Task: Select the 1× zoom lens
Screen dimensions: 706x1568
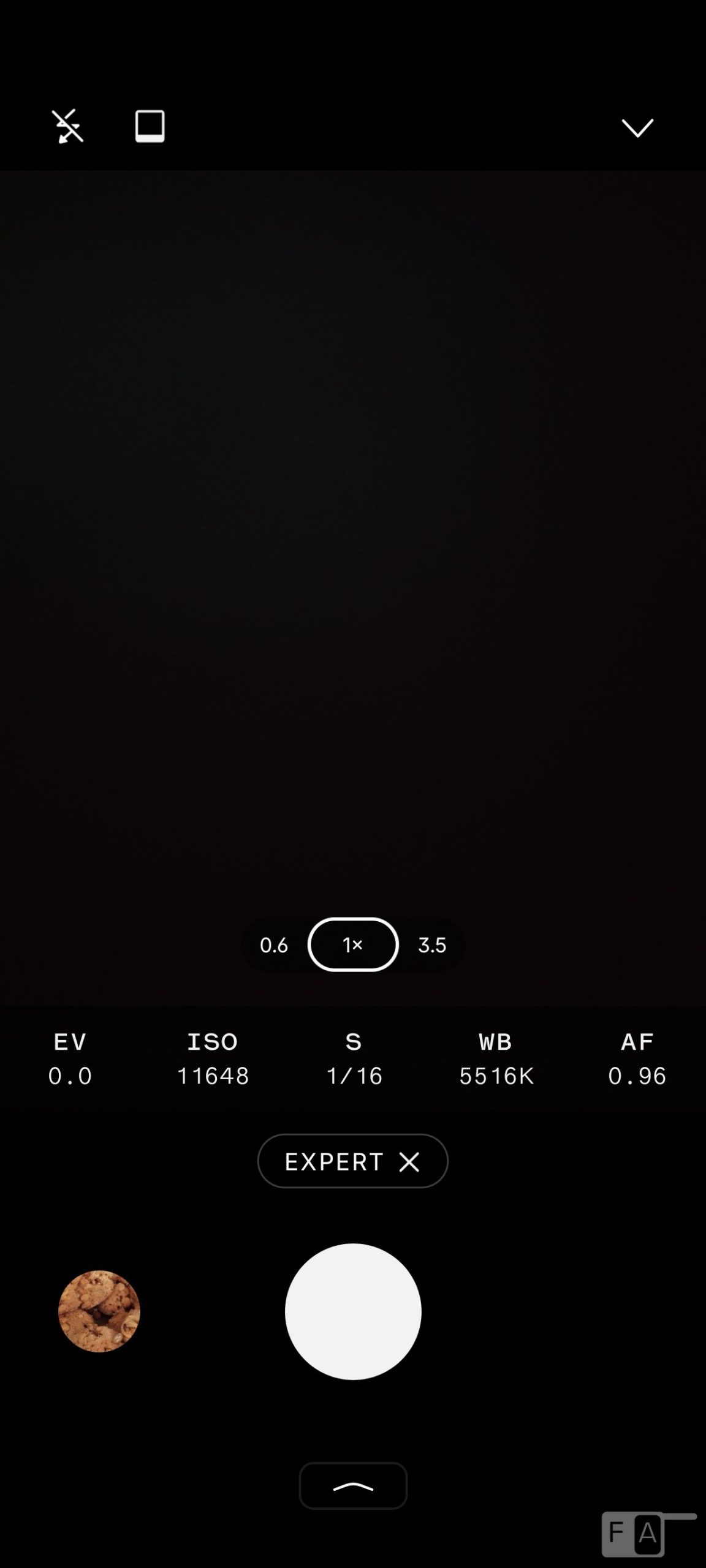Action: (x=353, y=944)
